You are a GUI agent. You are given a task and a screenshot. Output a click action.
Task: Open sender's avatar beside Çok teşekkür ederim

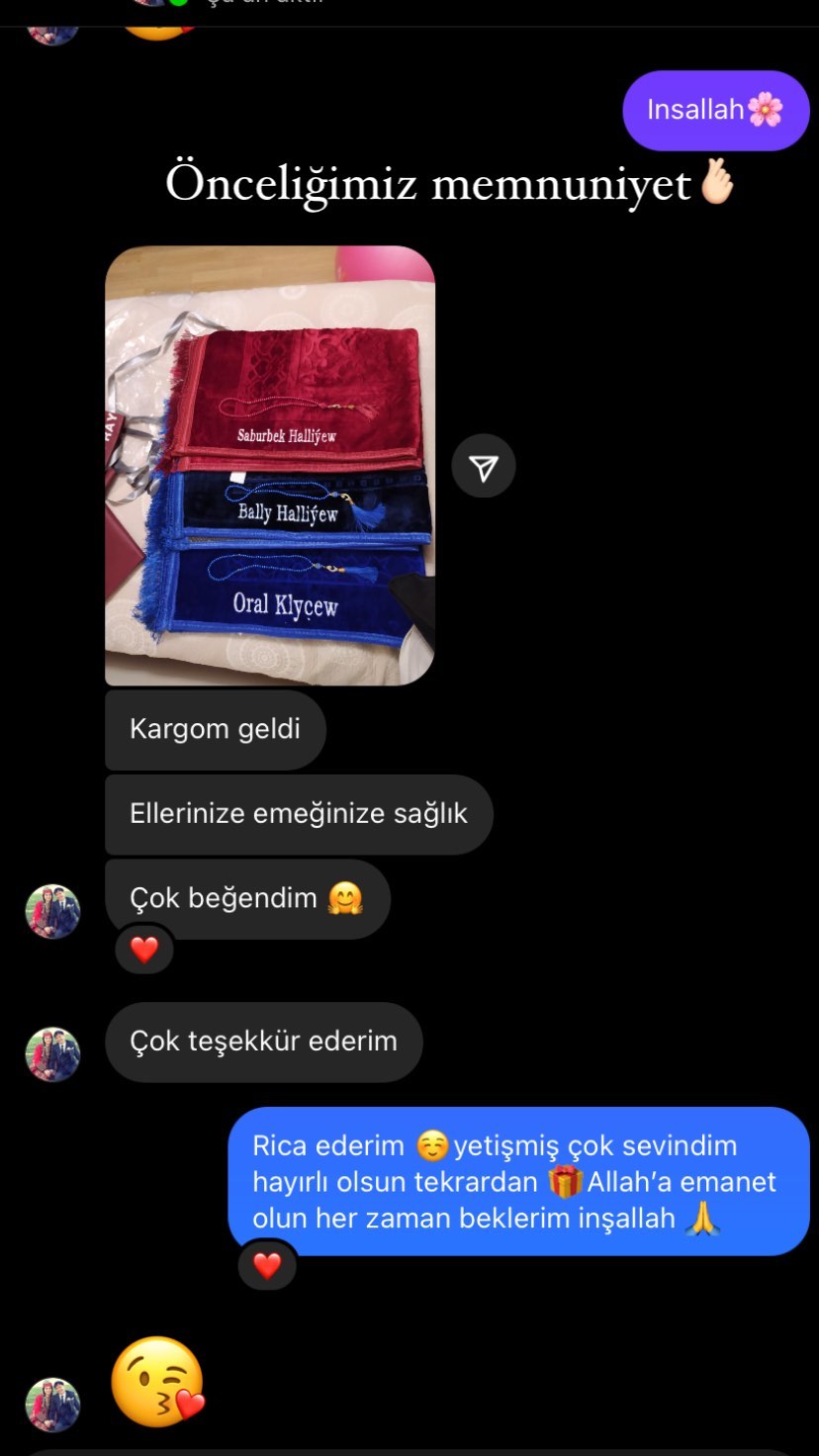pyautogui.click(x=52, y=1053)
